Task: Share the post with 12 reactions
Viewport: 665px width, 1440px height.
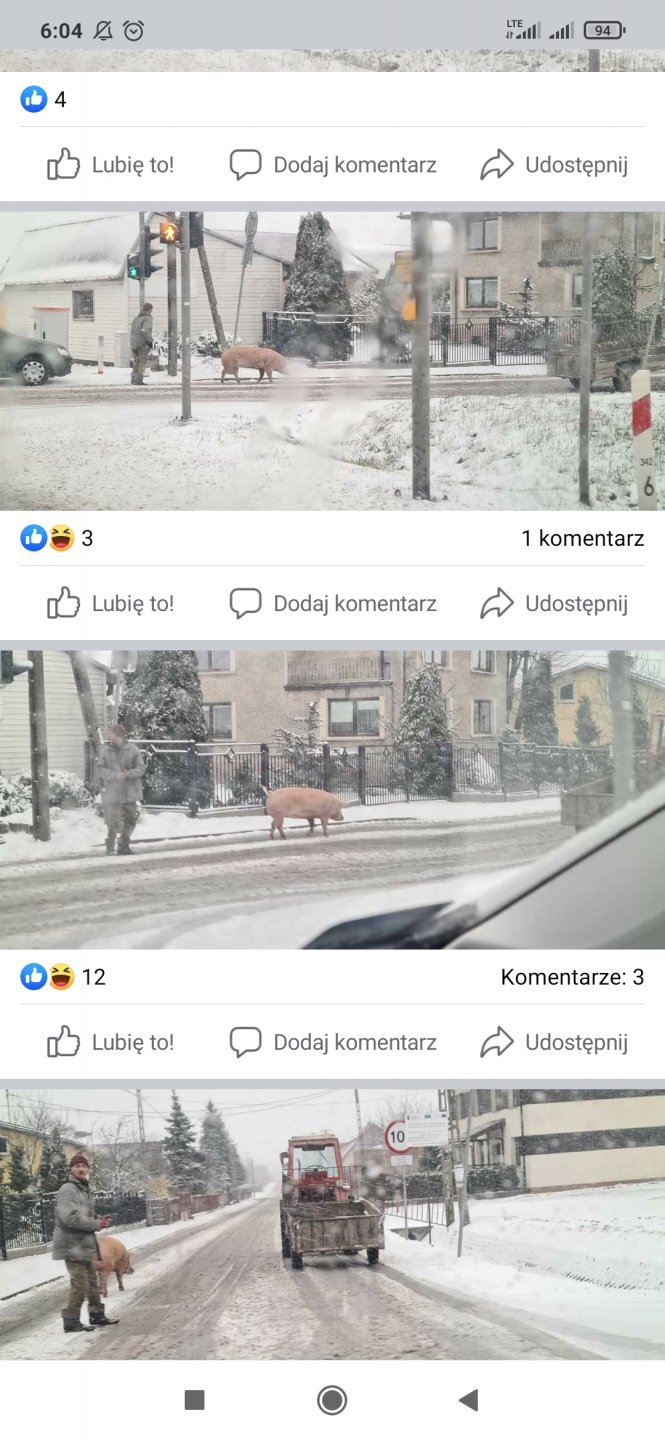Action: click(x=554, y=1042)
